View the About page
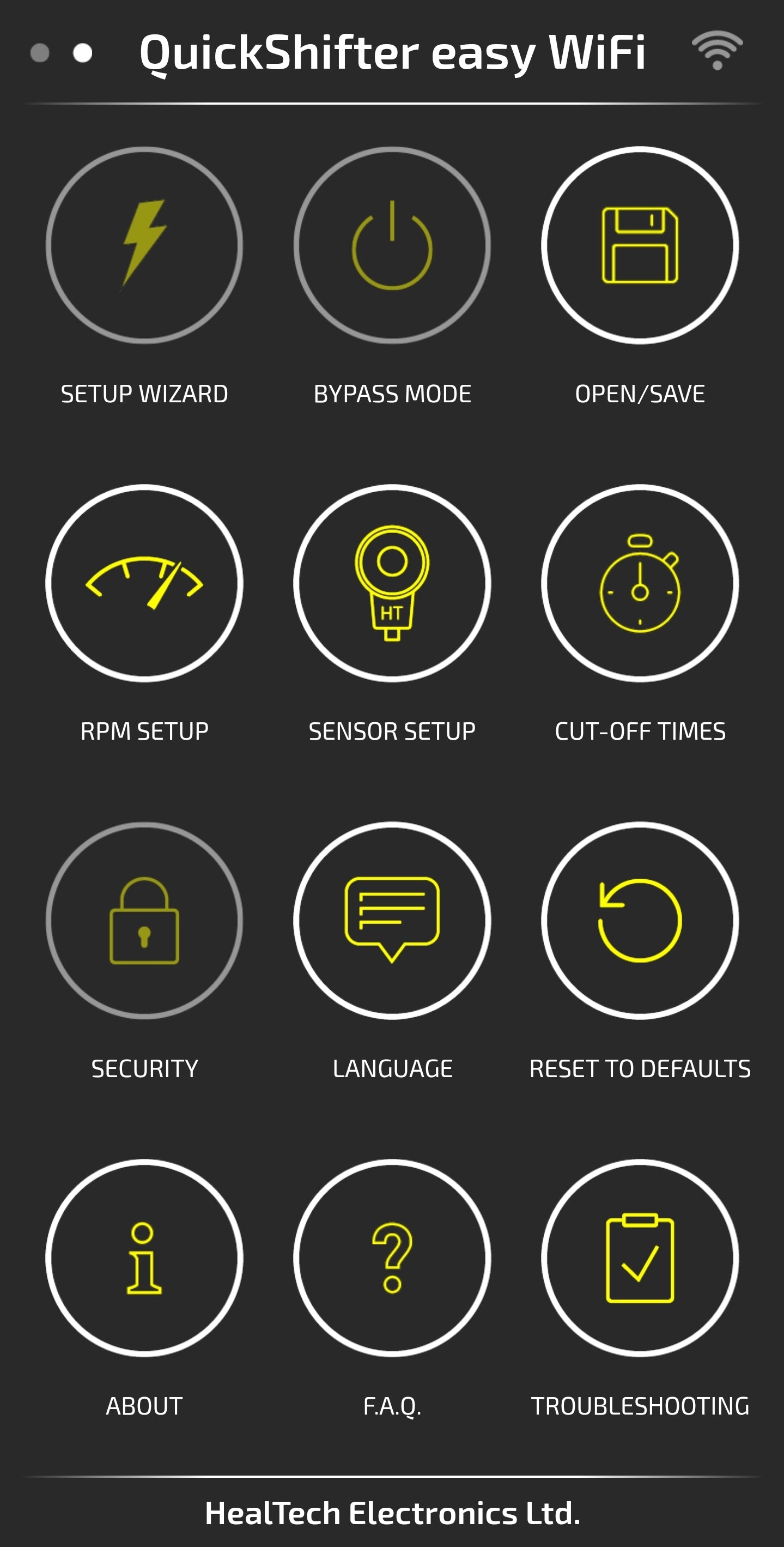The width and height of the screenshot is (784, 1547). tap(144, 1258)
